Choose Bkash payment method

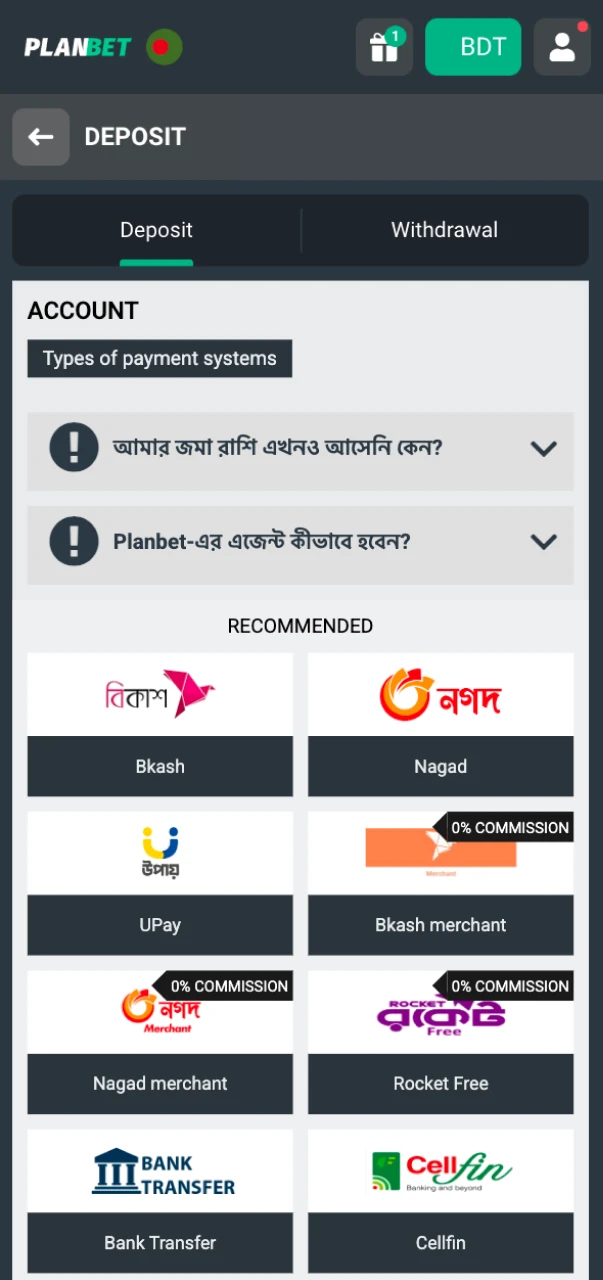click(160, 725)
